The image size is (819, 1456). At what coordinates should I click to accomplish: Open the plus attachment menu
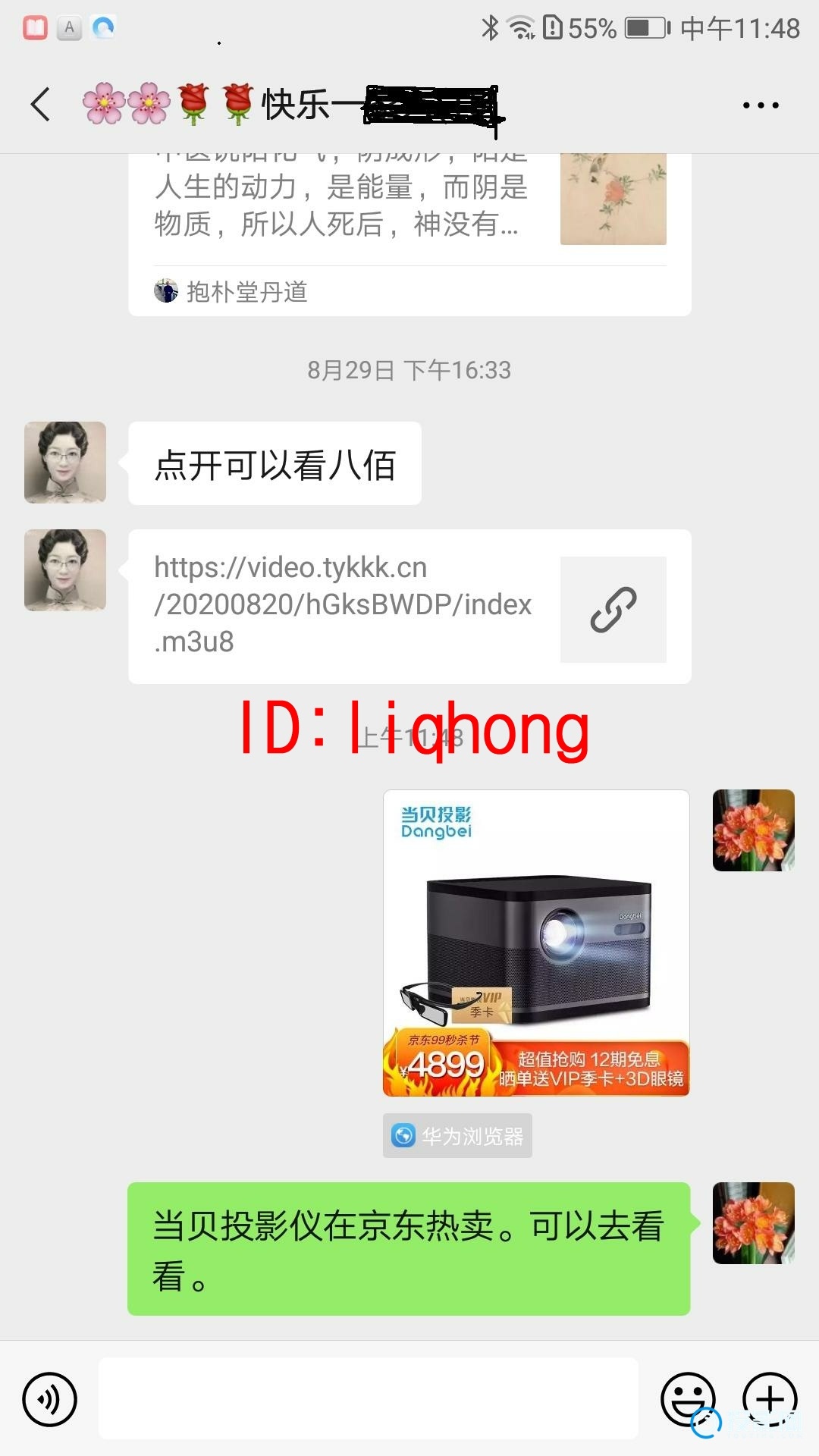click(x=769, y=1398)
